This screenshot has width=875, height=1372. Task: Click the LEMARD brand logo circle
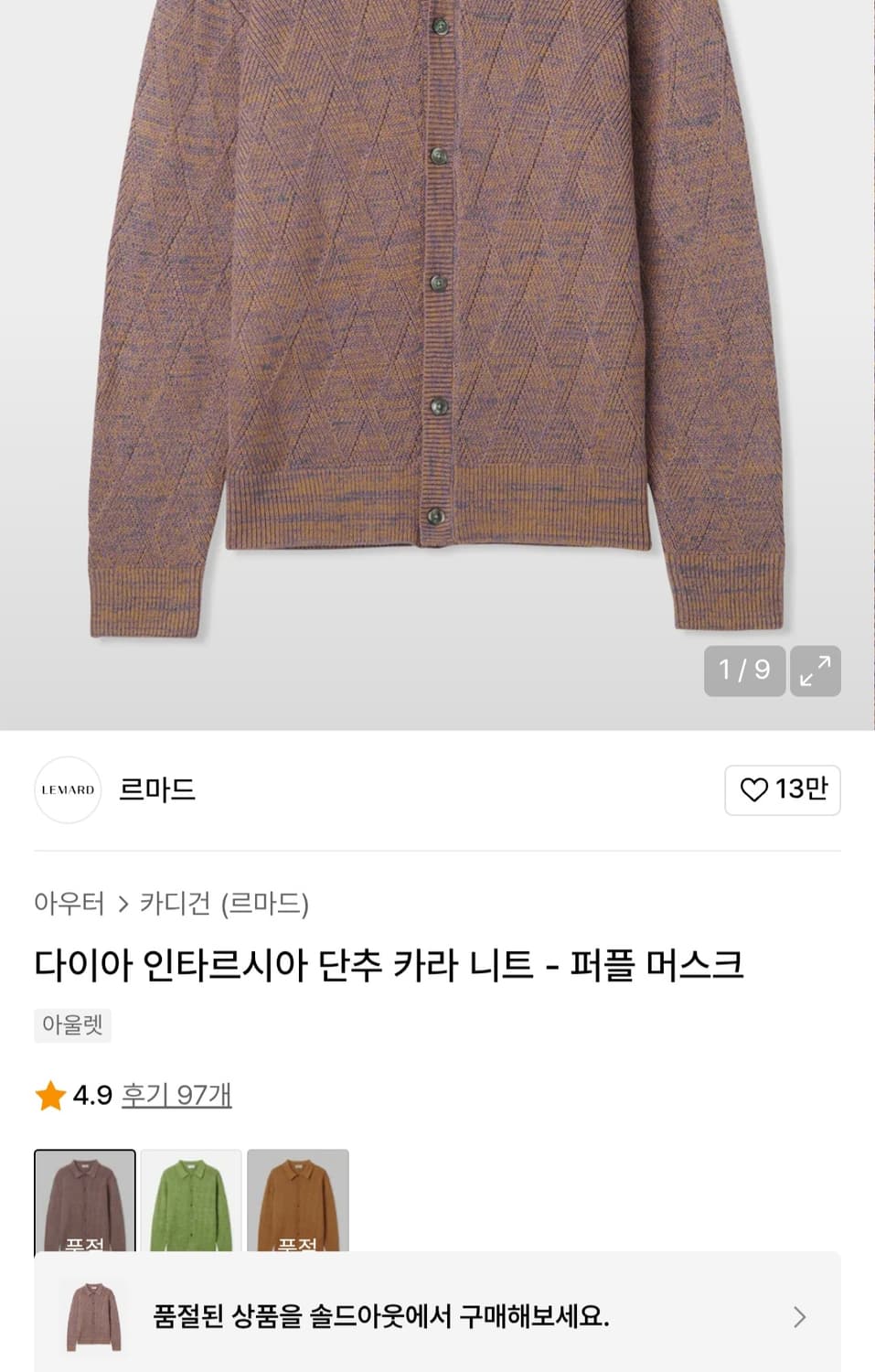click(67, 789)
